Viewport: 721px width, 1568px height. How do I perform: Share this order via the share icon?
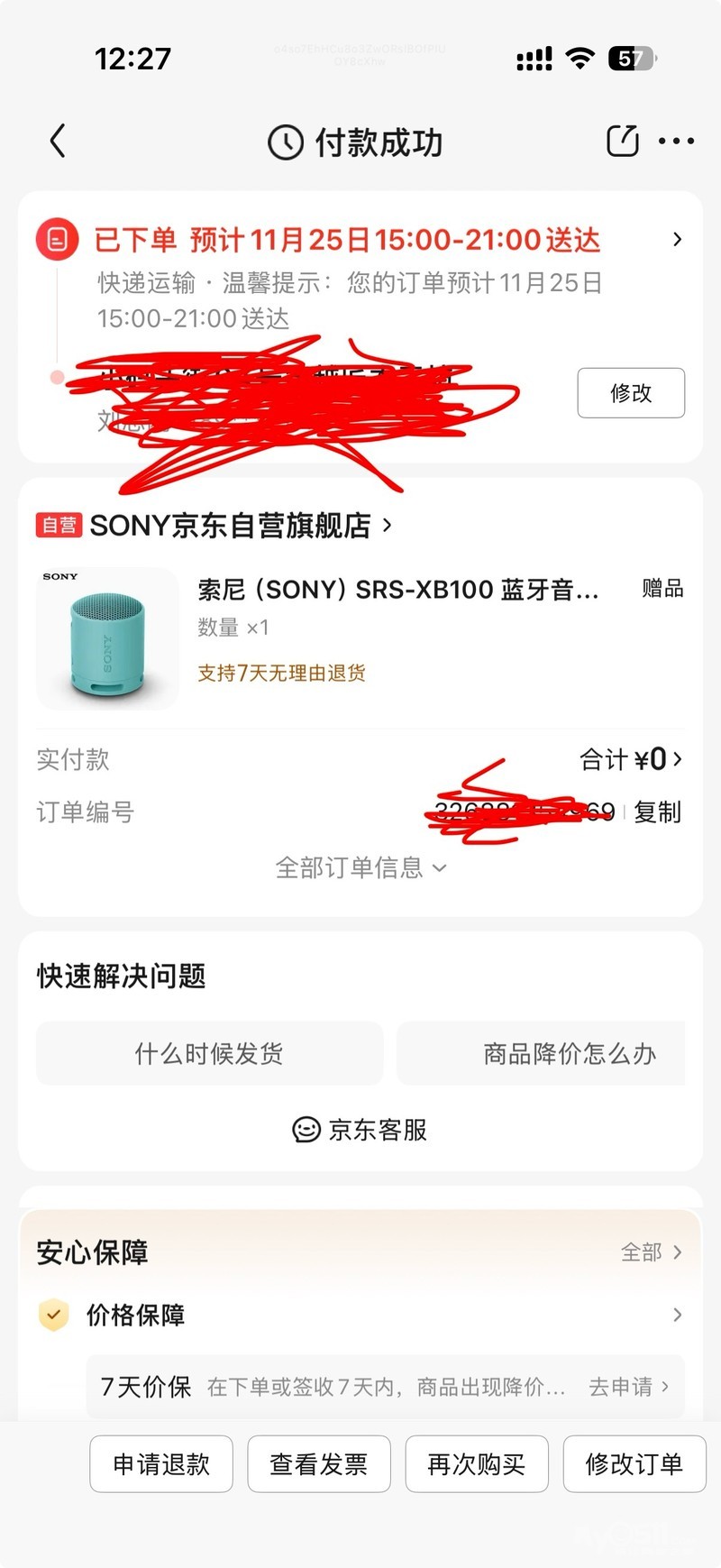click(x=622, y=141)
